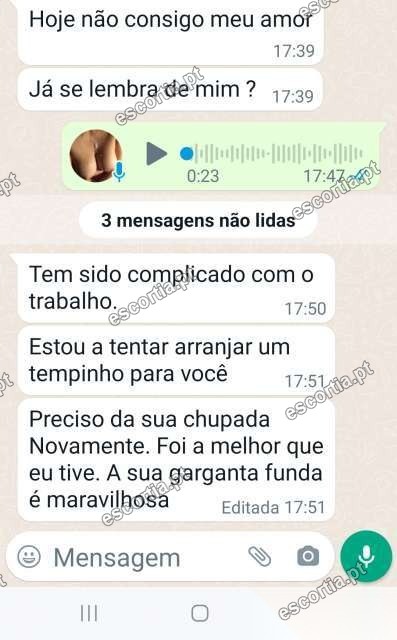Viewport: 397px width, 640px height.
Task: Open the attachment paperclip
Action: [259, 556]
